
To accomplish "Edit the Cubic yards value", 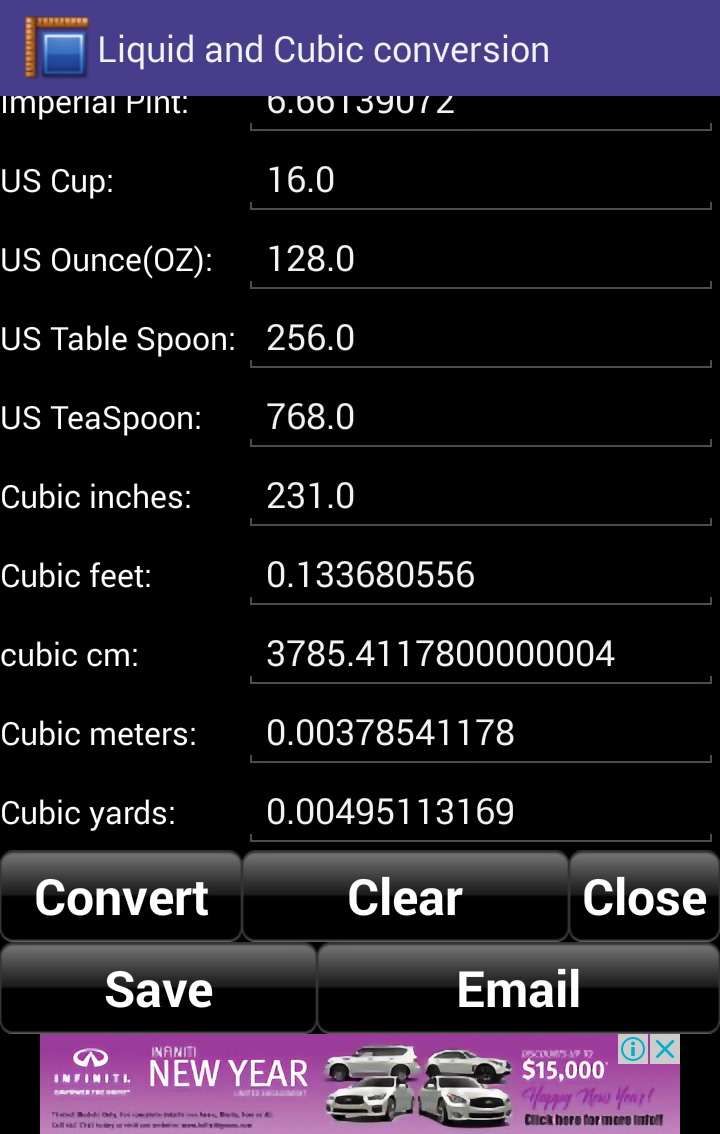I will click(x=480, y=813).
